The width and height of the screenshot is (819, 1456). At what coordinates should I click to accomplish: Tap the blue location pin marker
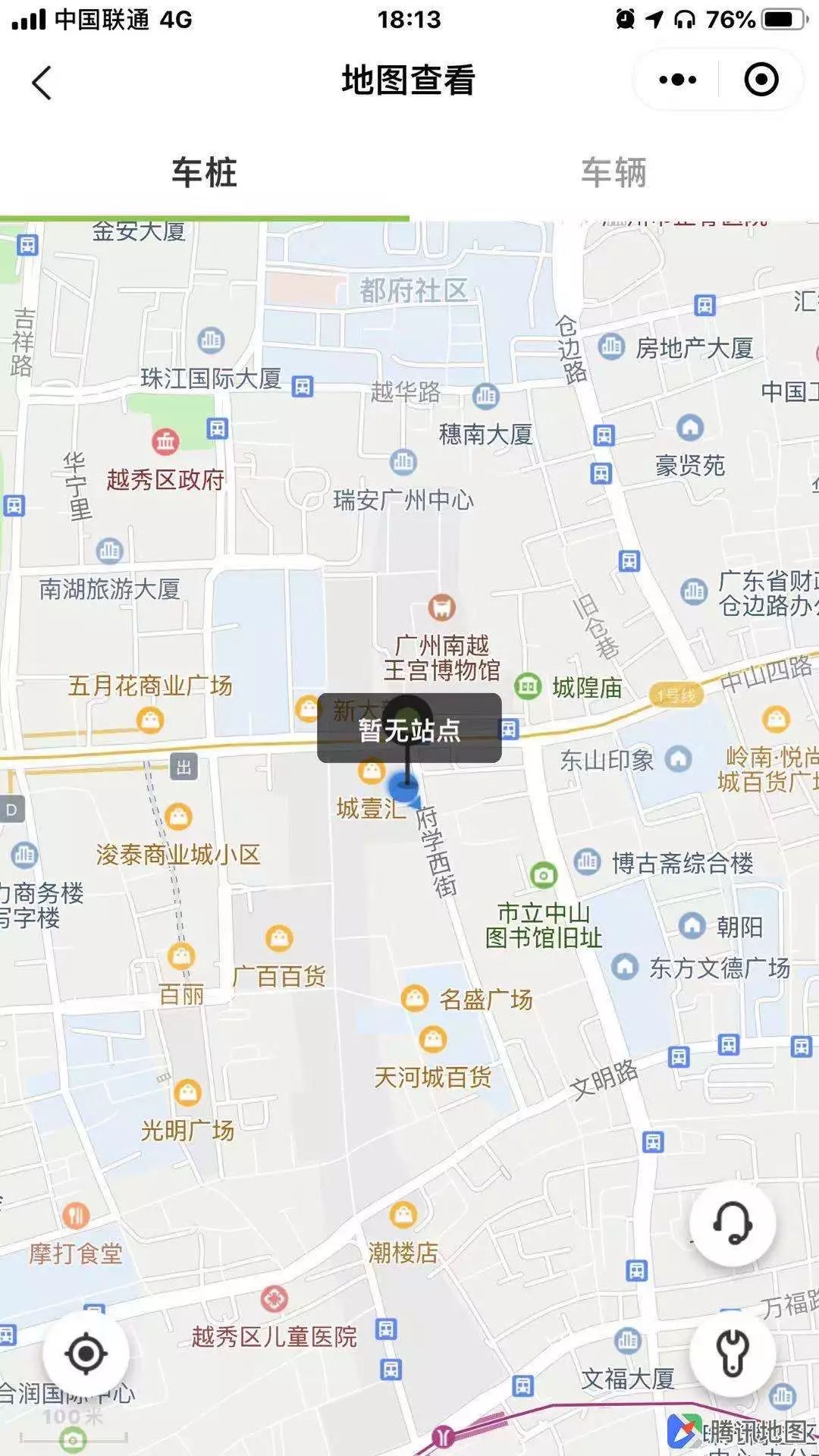pyautogui.click(x=403, y=789)
